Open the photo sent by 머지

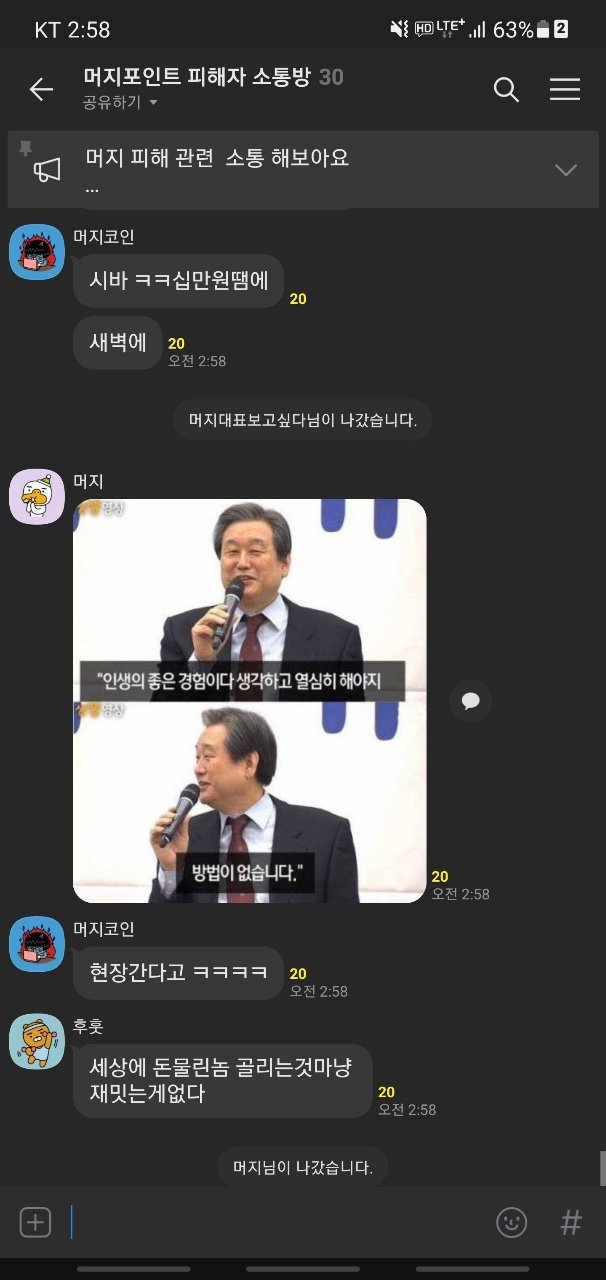coord(250,700)
